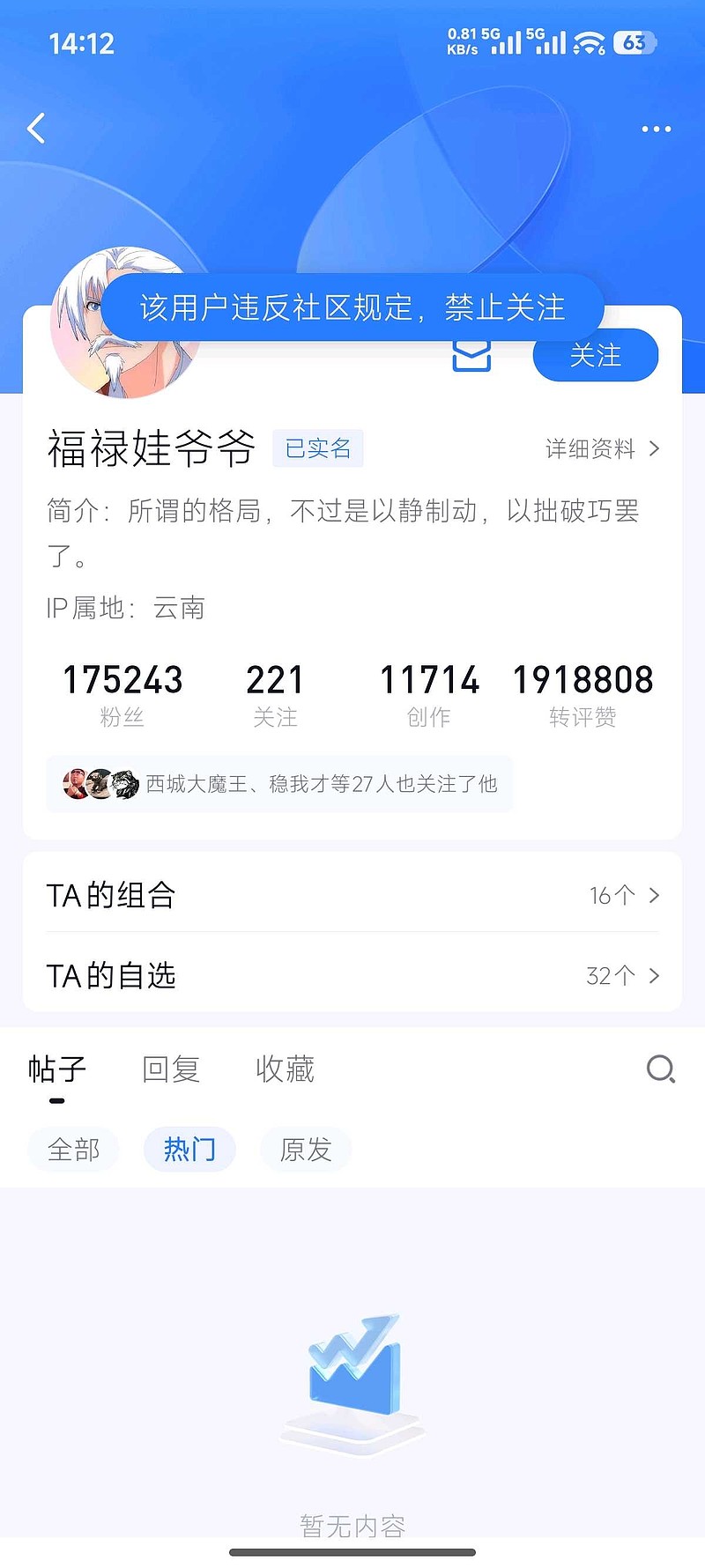Open the private message envelope icon
This screenshot has height=1568, width=705.
click(x=471, y=355)
